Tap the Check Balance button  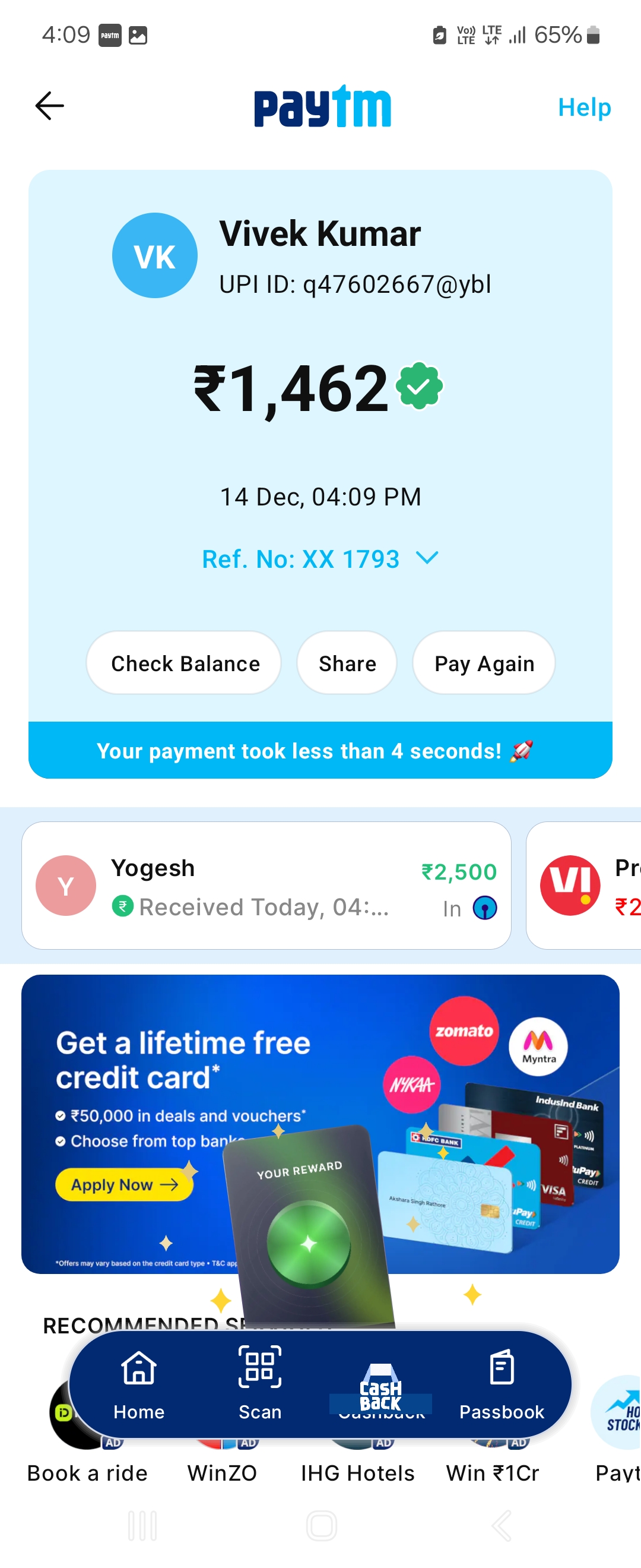click(184, 663)
